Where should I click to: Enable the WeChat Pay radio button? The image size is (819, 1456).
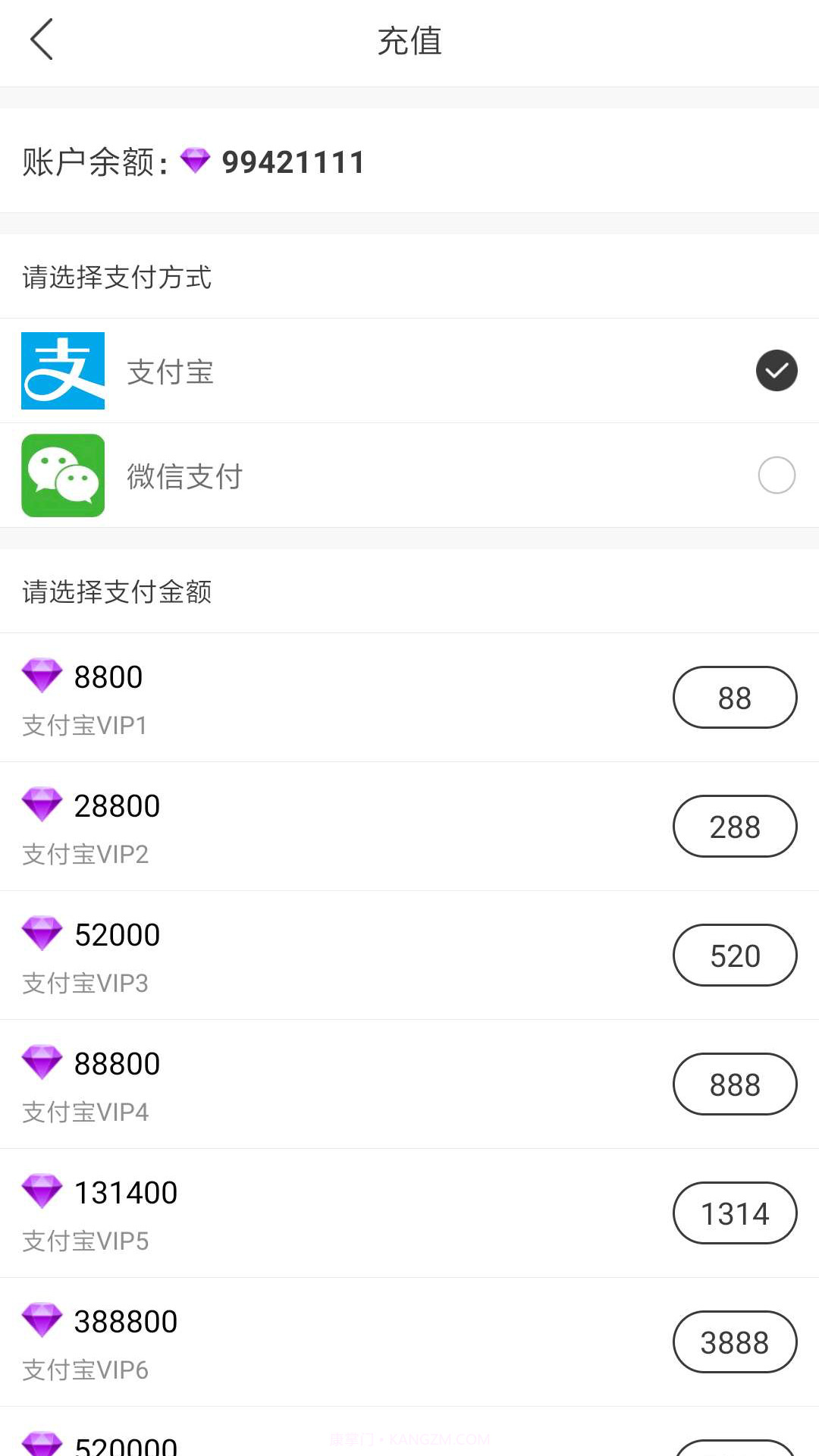[x=777, y=475]
